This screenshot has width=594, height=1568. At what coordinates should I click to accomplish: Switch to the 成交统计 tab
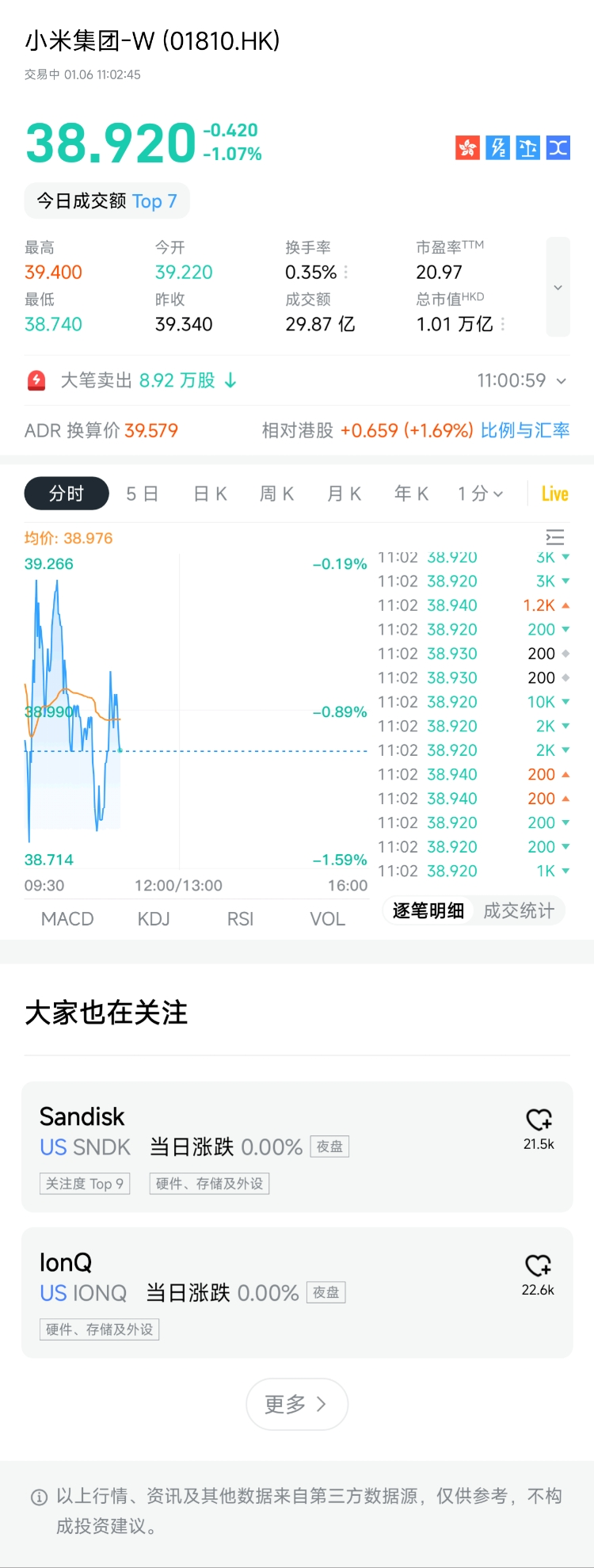point(519,910)
